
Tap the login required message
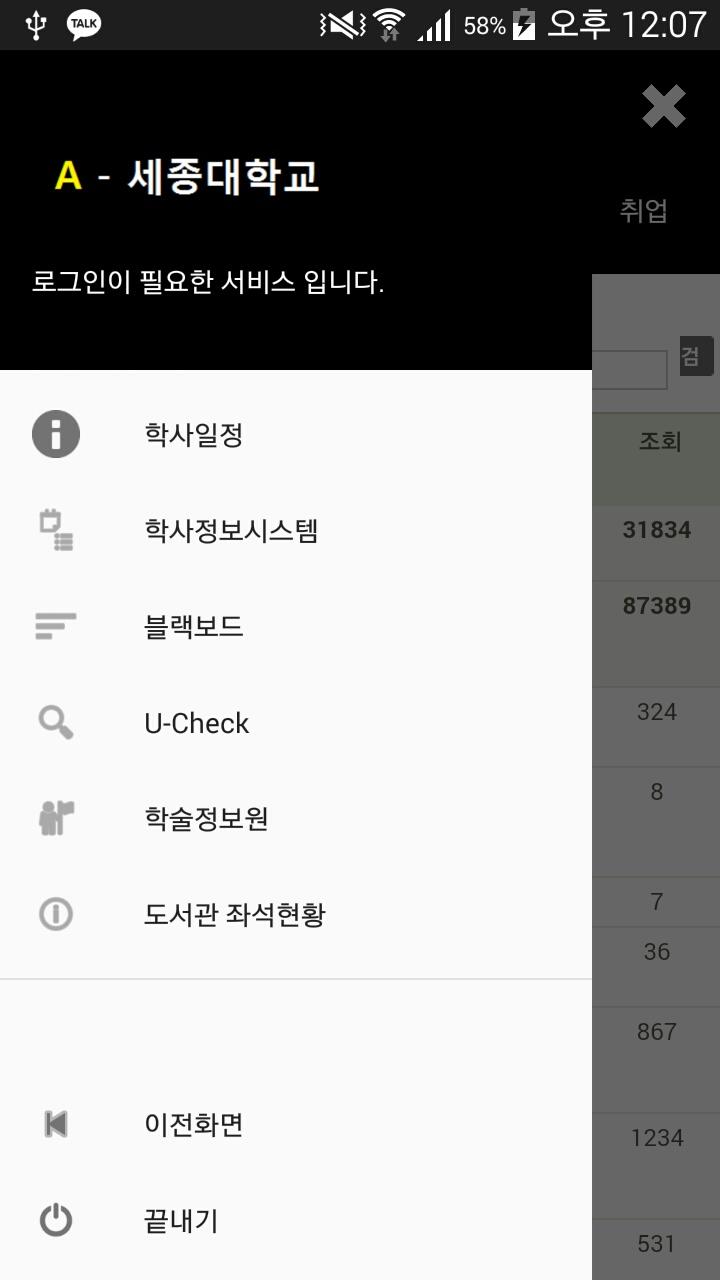coord(208,282)
